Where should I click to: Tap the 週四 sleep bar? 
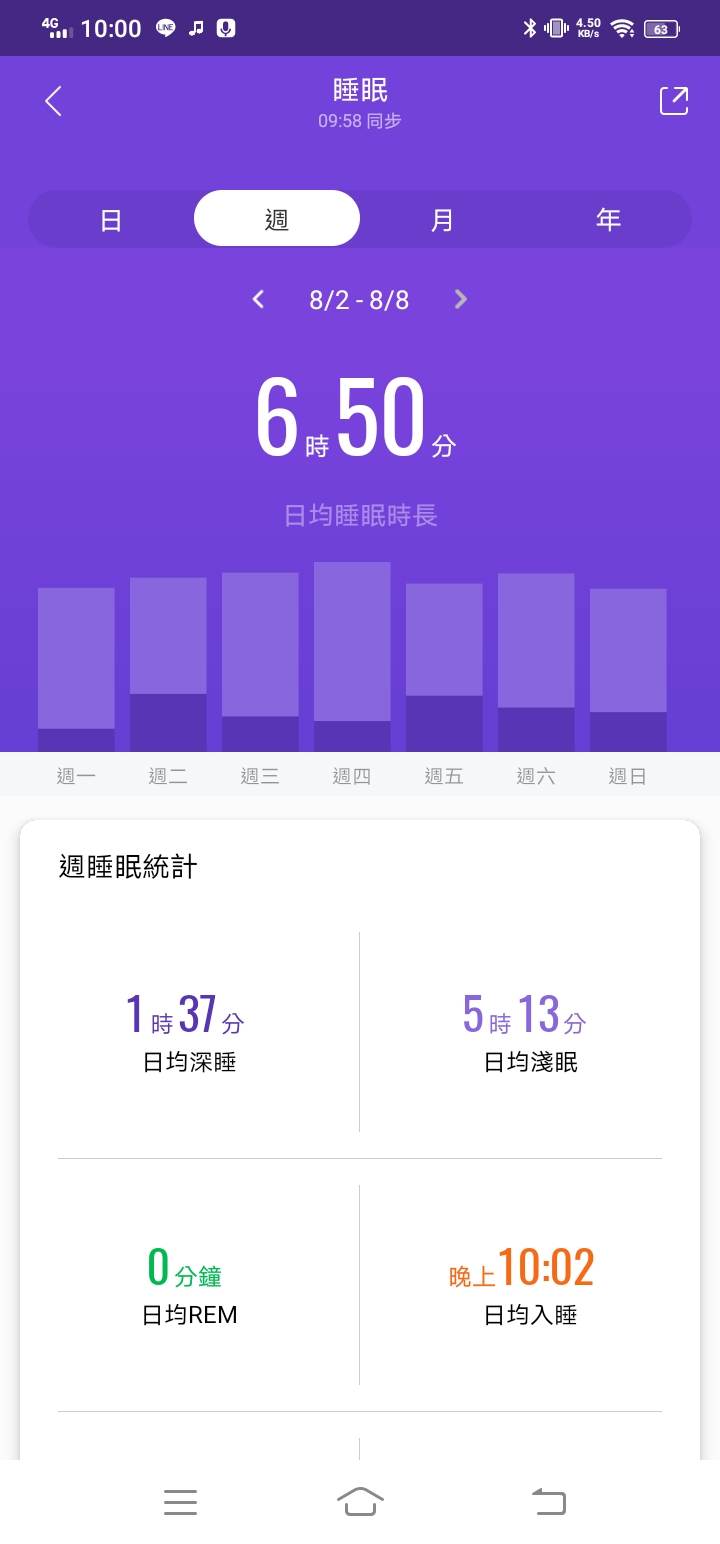point(352,657)
